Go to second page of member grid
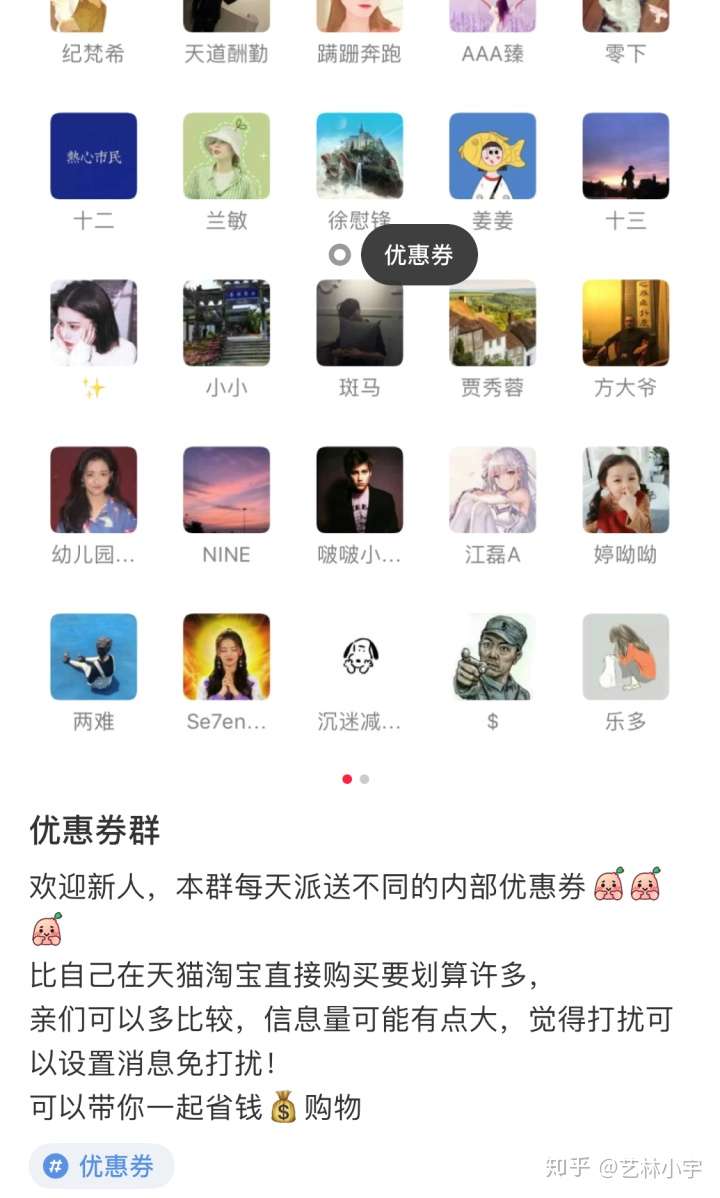Screen dimensions: 720x1198 [x=365, y=779]
